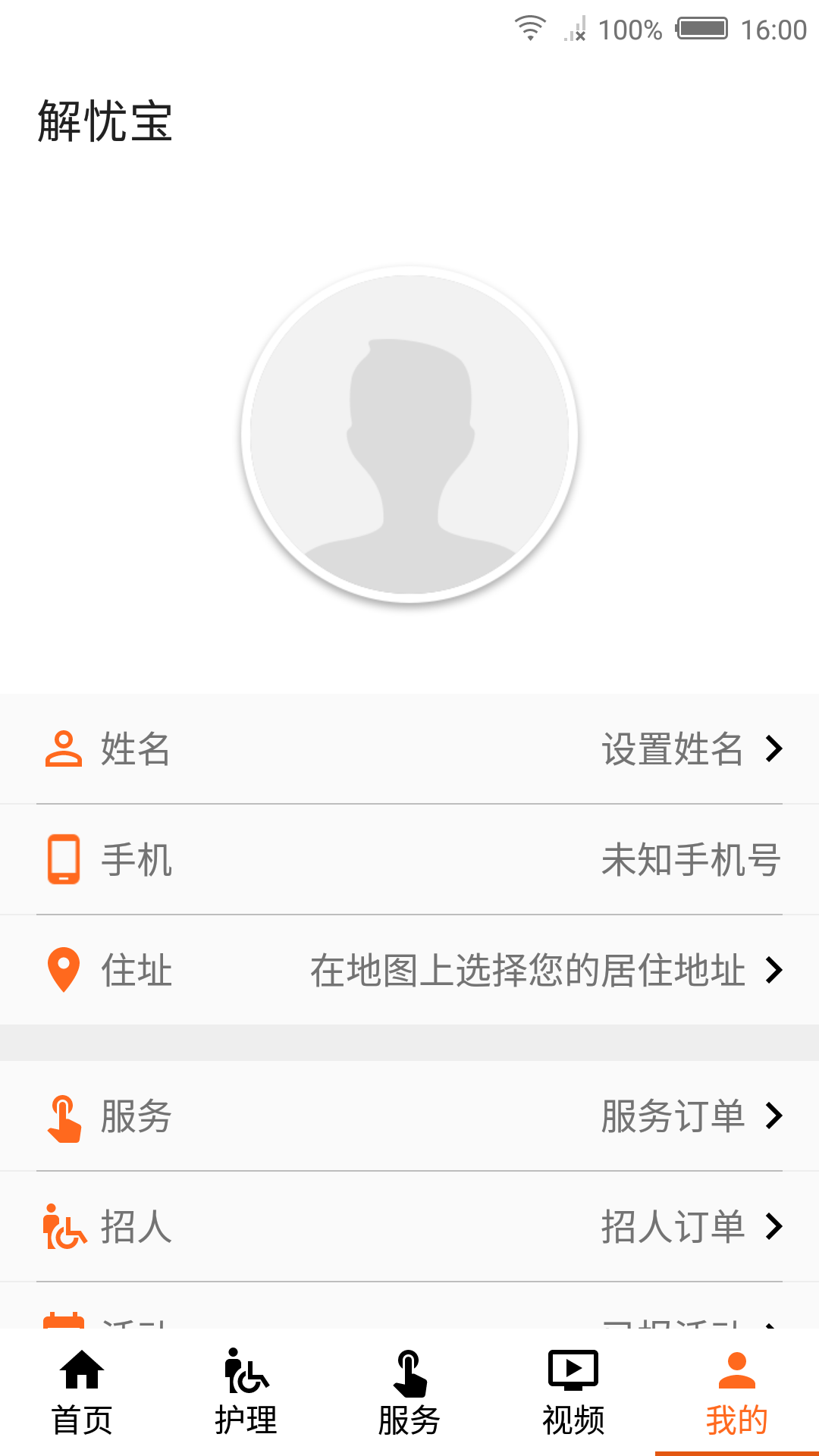Click the orange person icon beside 姓名
Viewport: 819px width, 1456px height.
tap(64, 748)
